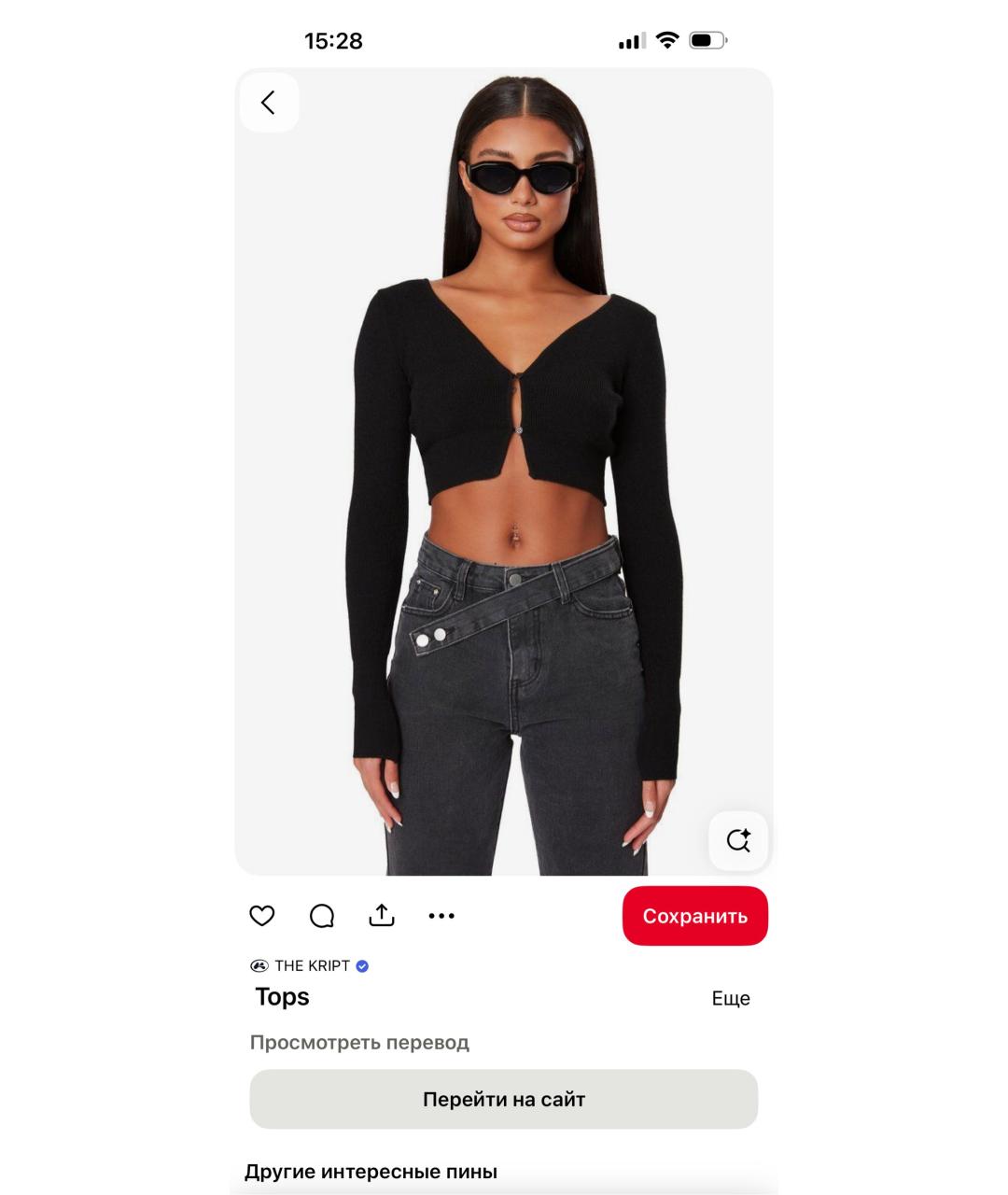
Task: Like this pin with the heart
Action: coord(262,916)
